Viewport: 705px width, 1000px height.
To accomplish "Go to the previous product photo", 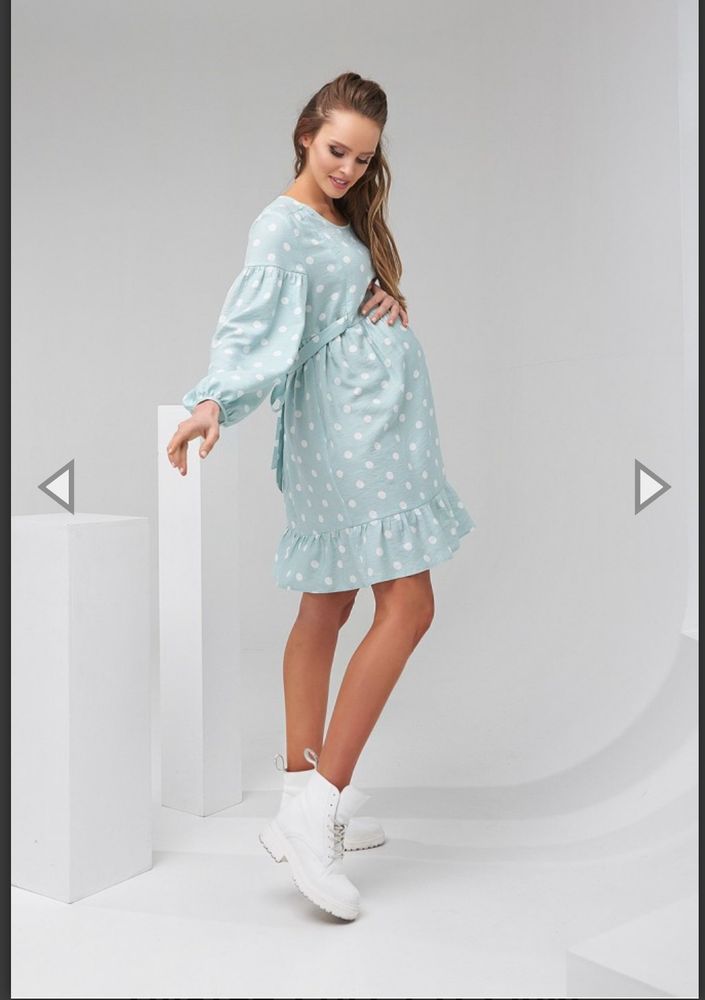I will tap(58, 487).
